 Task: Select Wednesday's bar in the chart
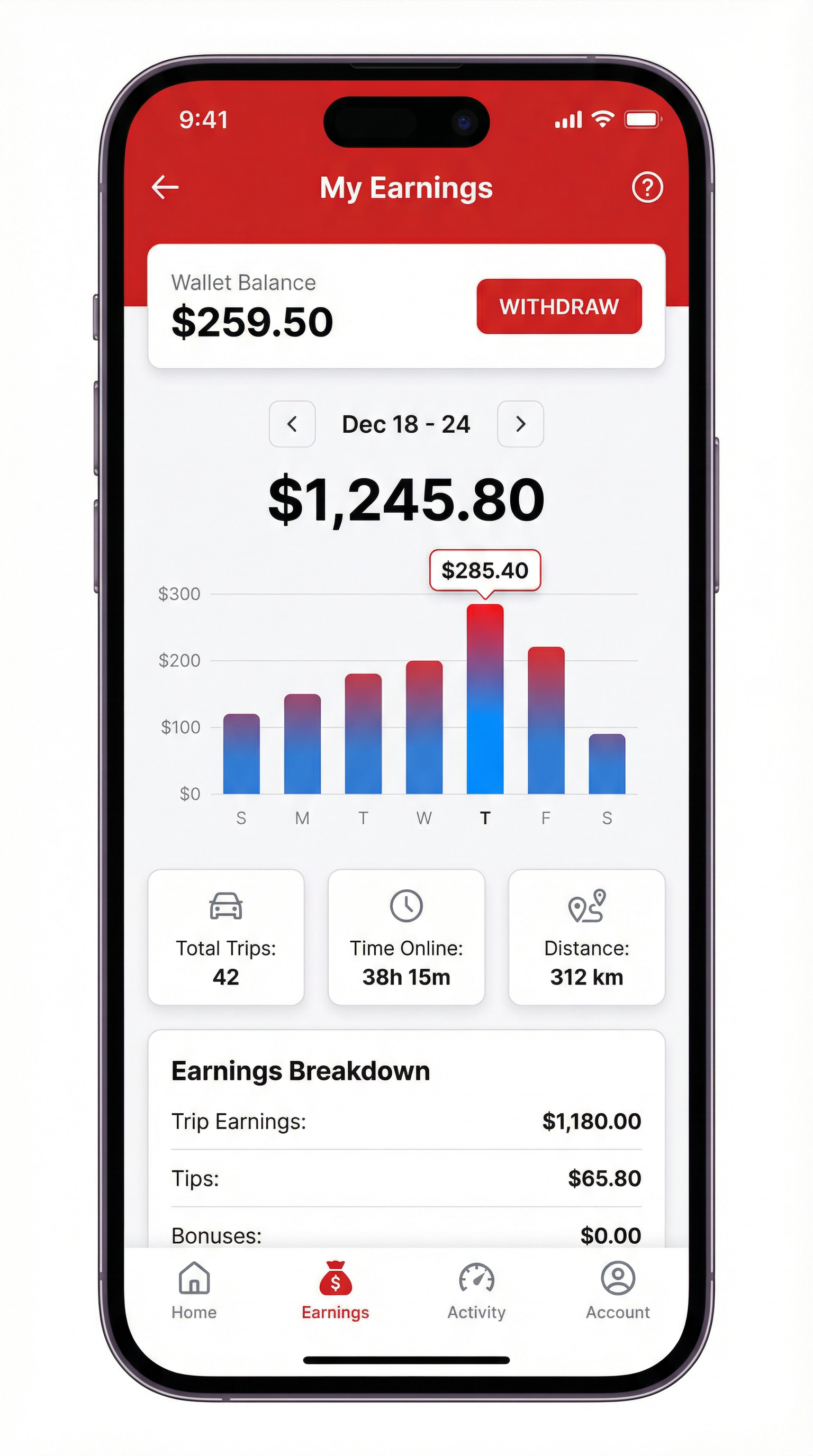424,727
